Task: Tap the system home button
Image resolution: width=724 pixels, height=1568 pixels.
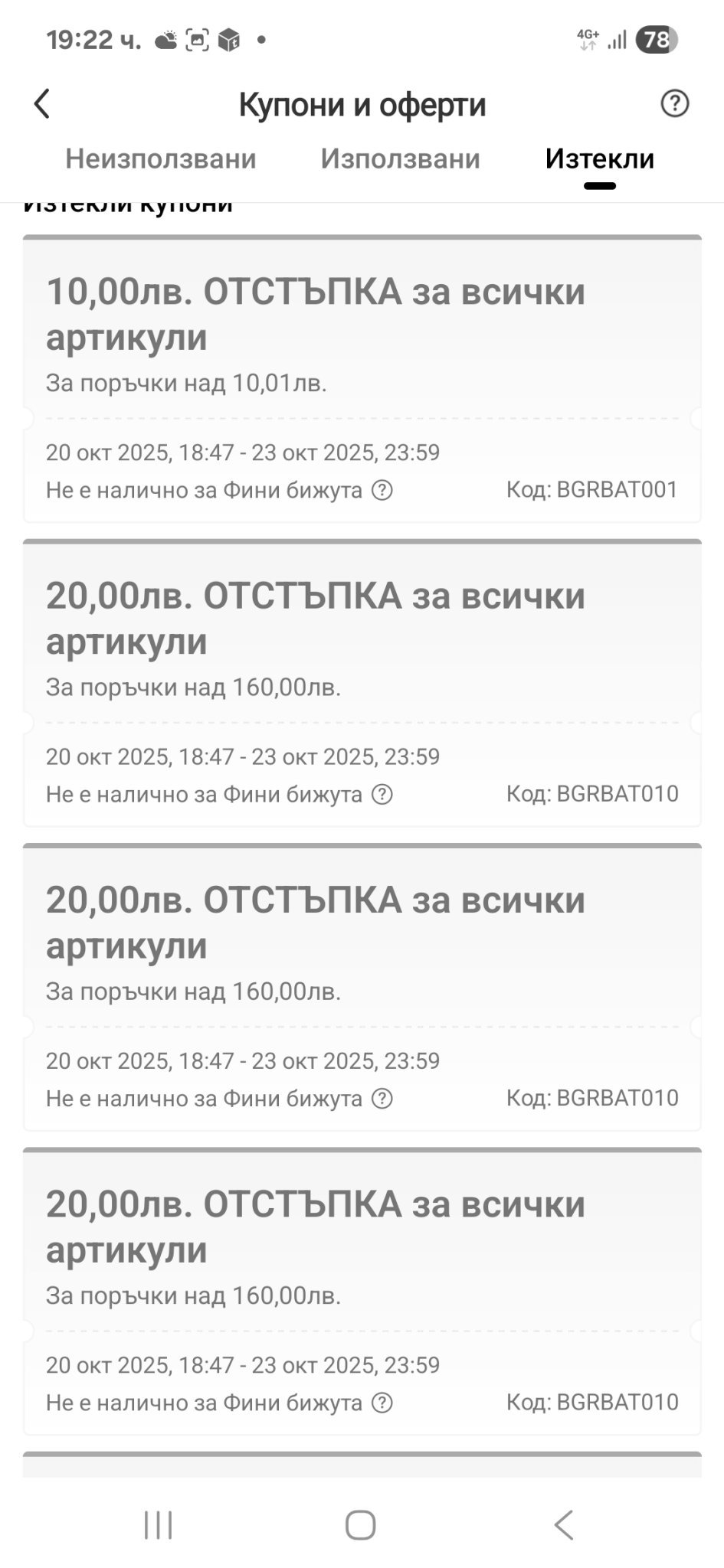Action: point(360,1524)
